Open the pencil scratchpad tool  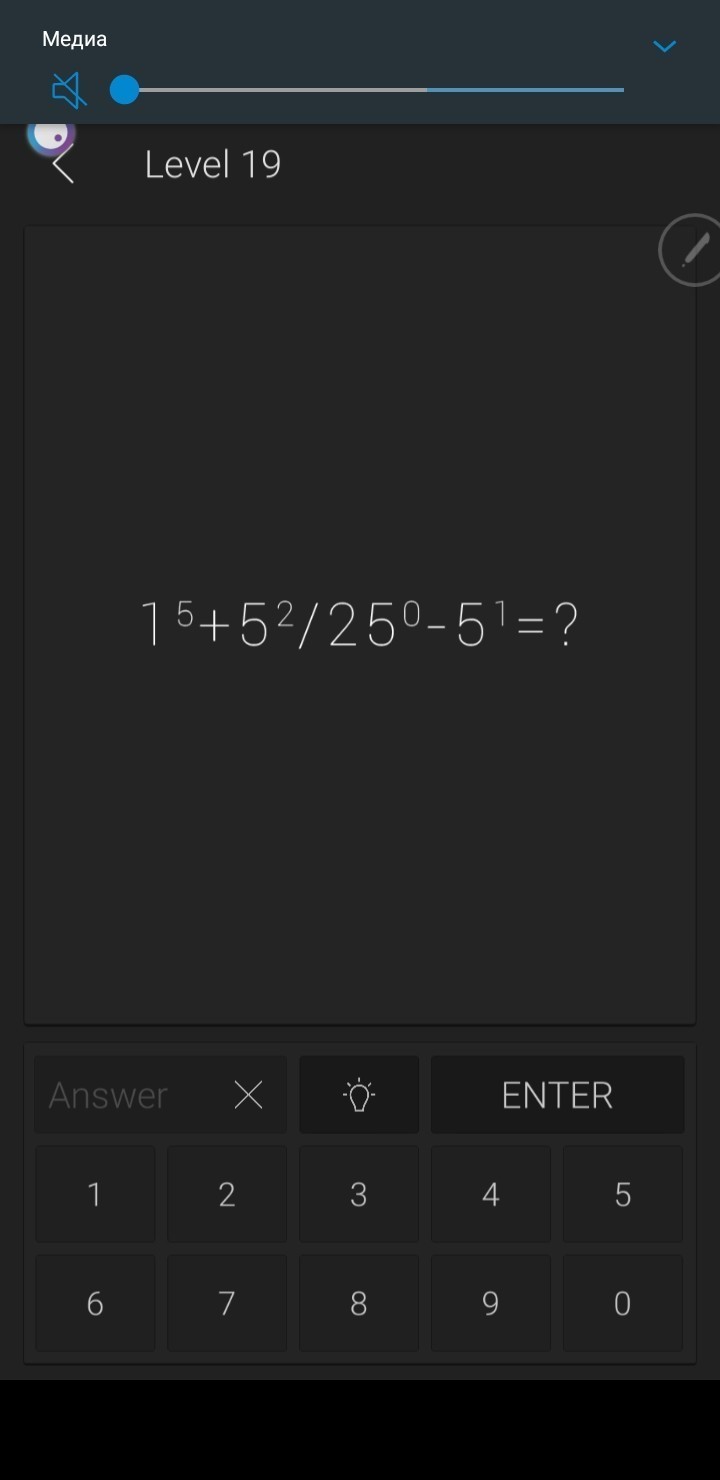(693, 250)
